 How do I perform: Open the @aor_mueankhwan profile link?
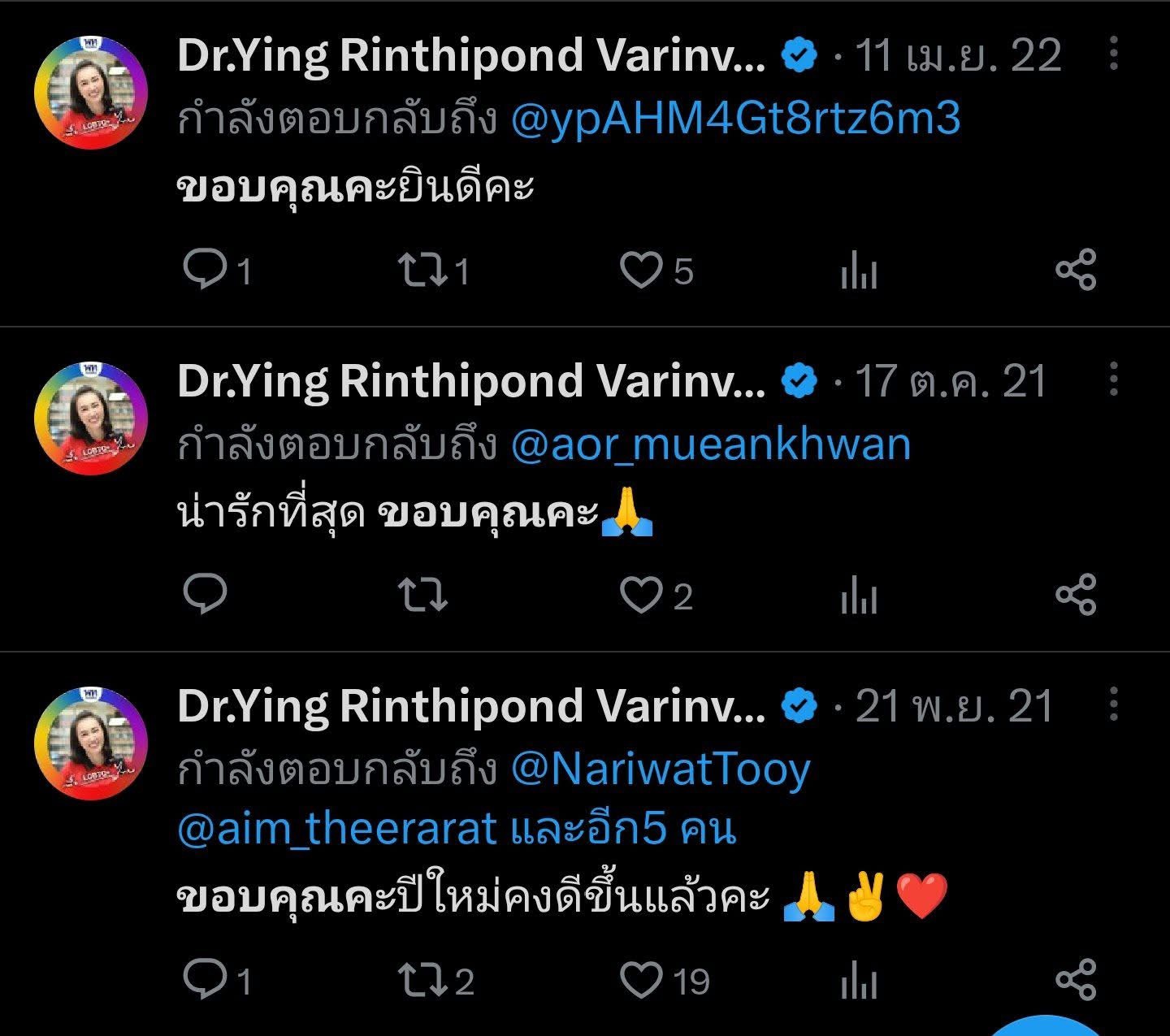pos(711,445)
